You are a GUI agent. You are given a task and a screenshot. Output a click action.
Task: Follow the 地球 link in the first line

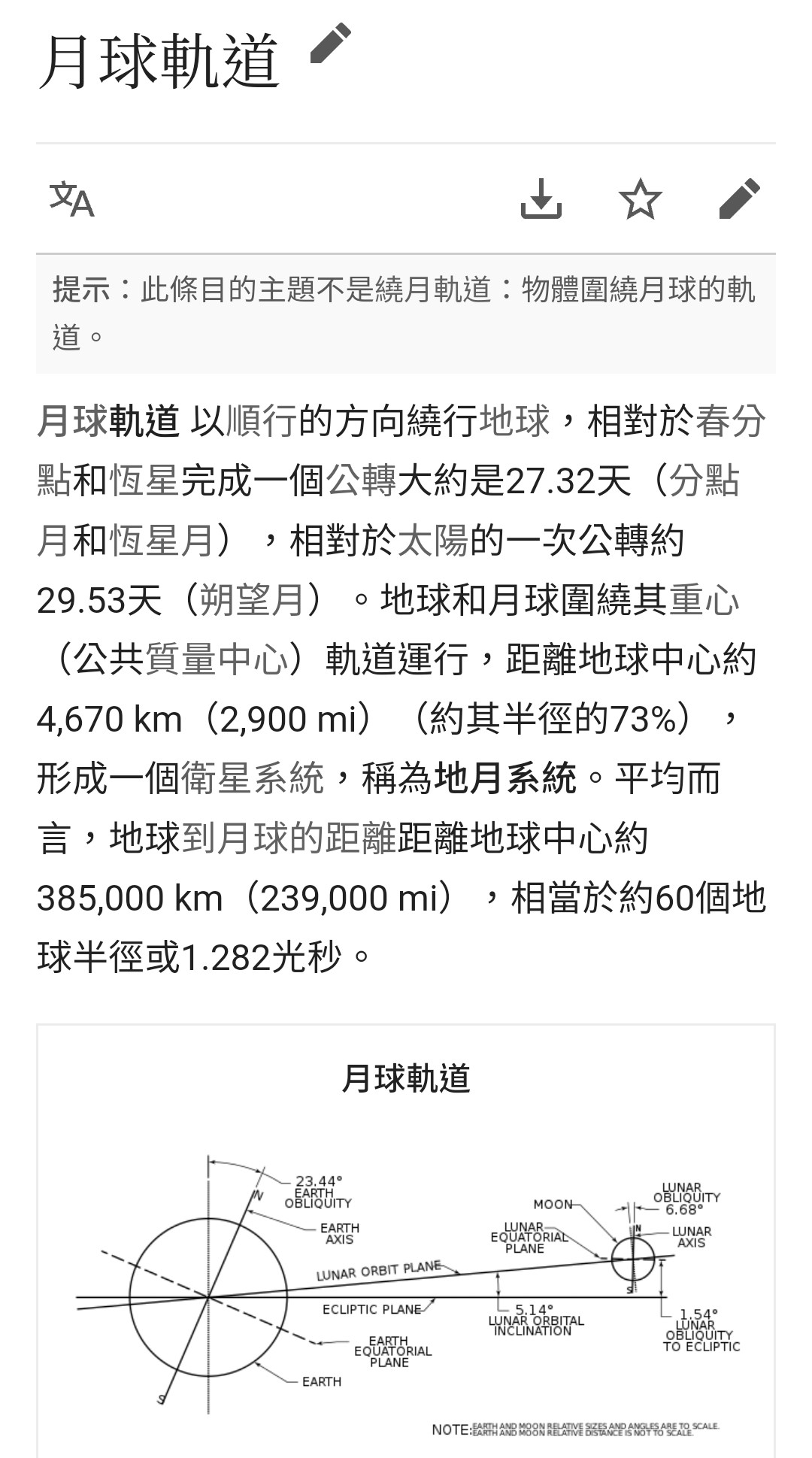(515, 420)
